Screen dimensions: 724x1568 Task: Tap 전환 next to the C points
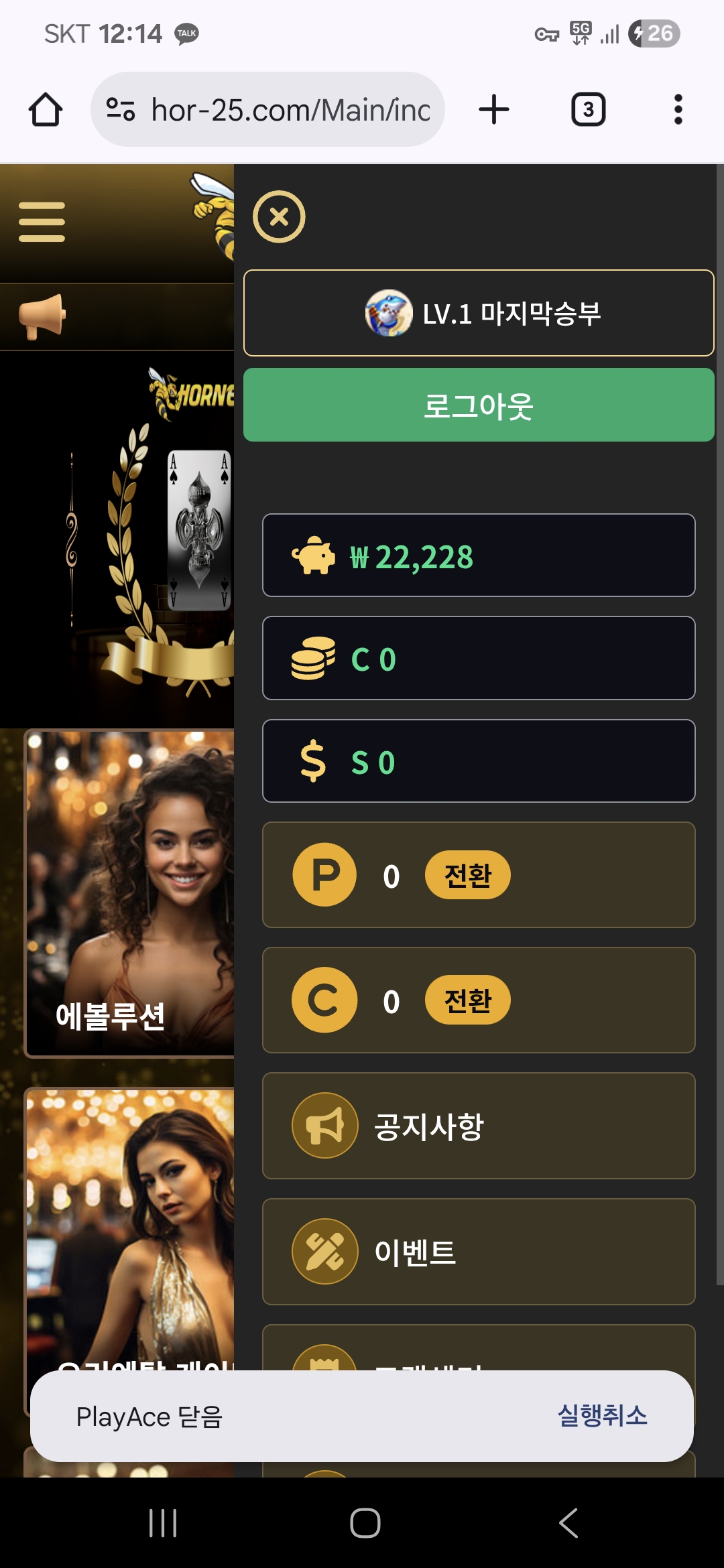(467, 1000)
